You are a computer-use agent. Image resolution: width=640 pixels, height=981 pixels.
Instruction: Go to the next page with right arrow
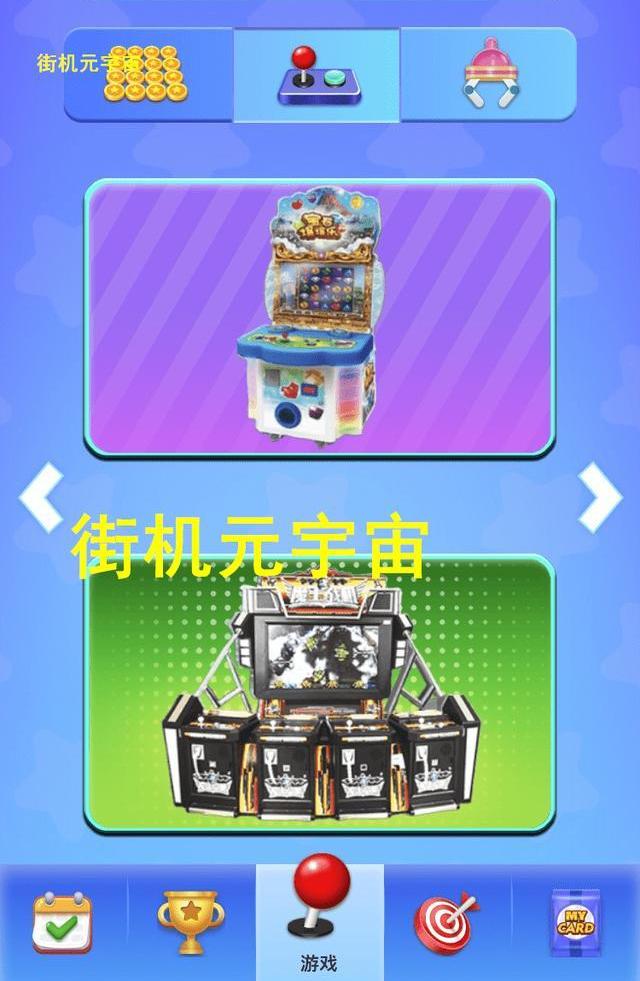(599, 497)
